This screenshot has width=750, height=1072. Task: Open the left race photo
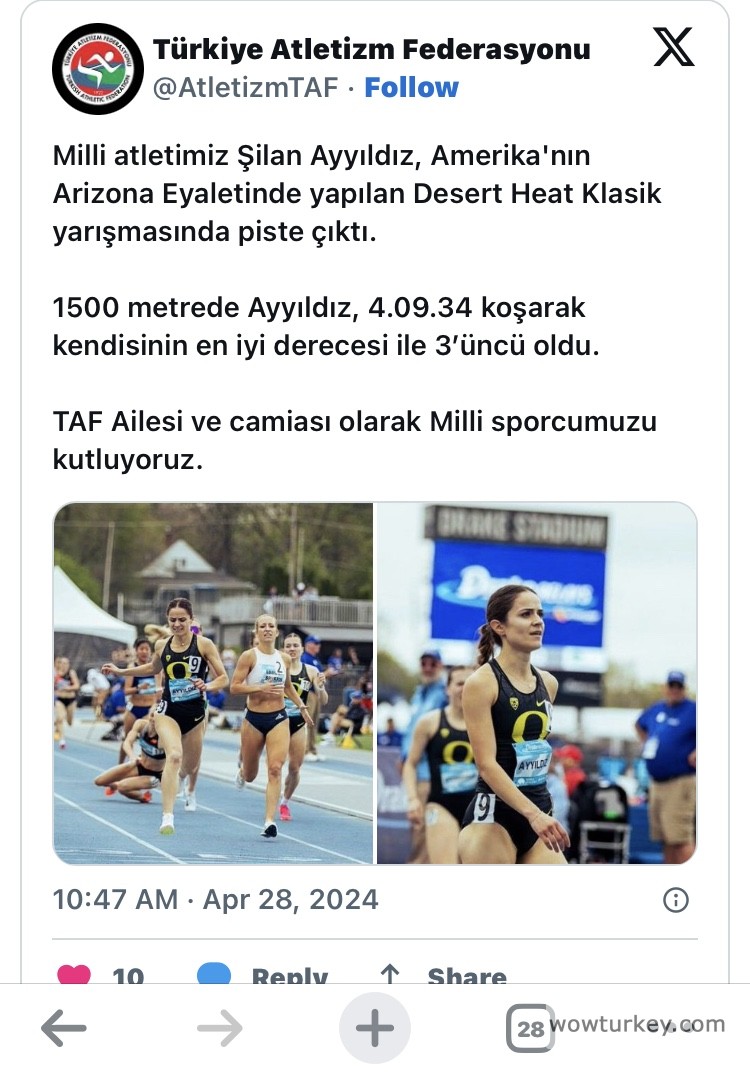[213, 683]
